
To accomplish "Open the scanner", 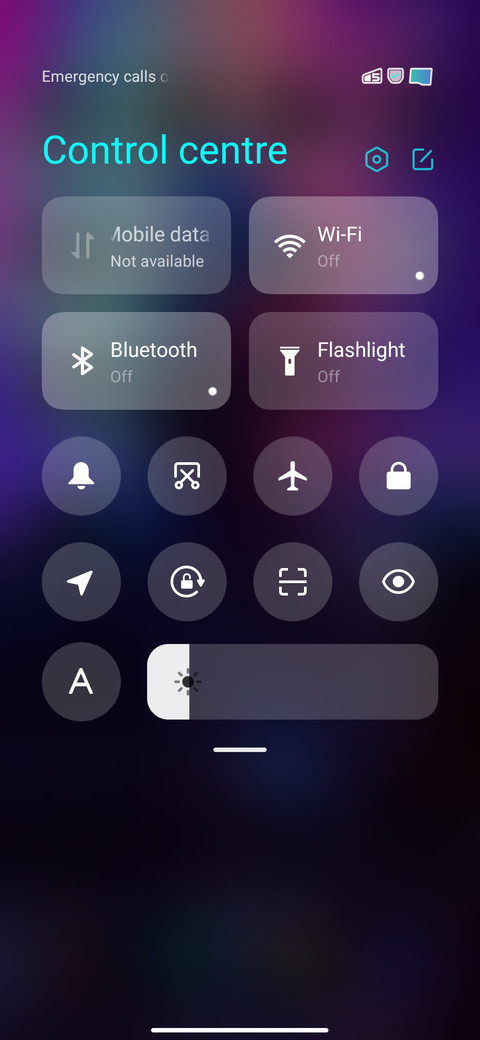I will click(293, 582).
